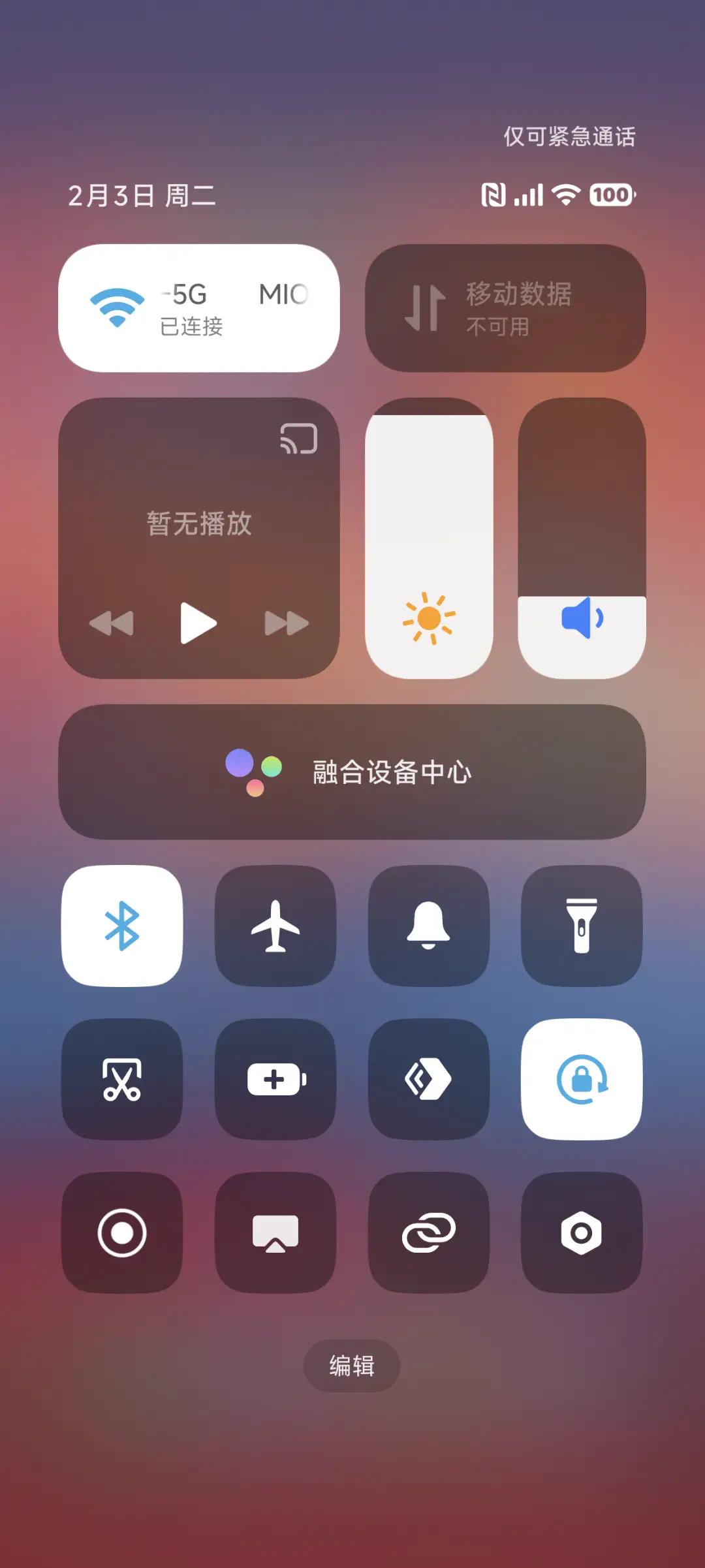Image resolution: width=705 pixels, height=1568 pixels.
Task: Enable the personal hotspot link icon
Action: (429, 1234)
